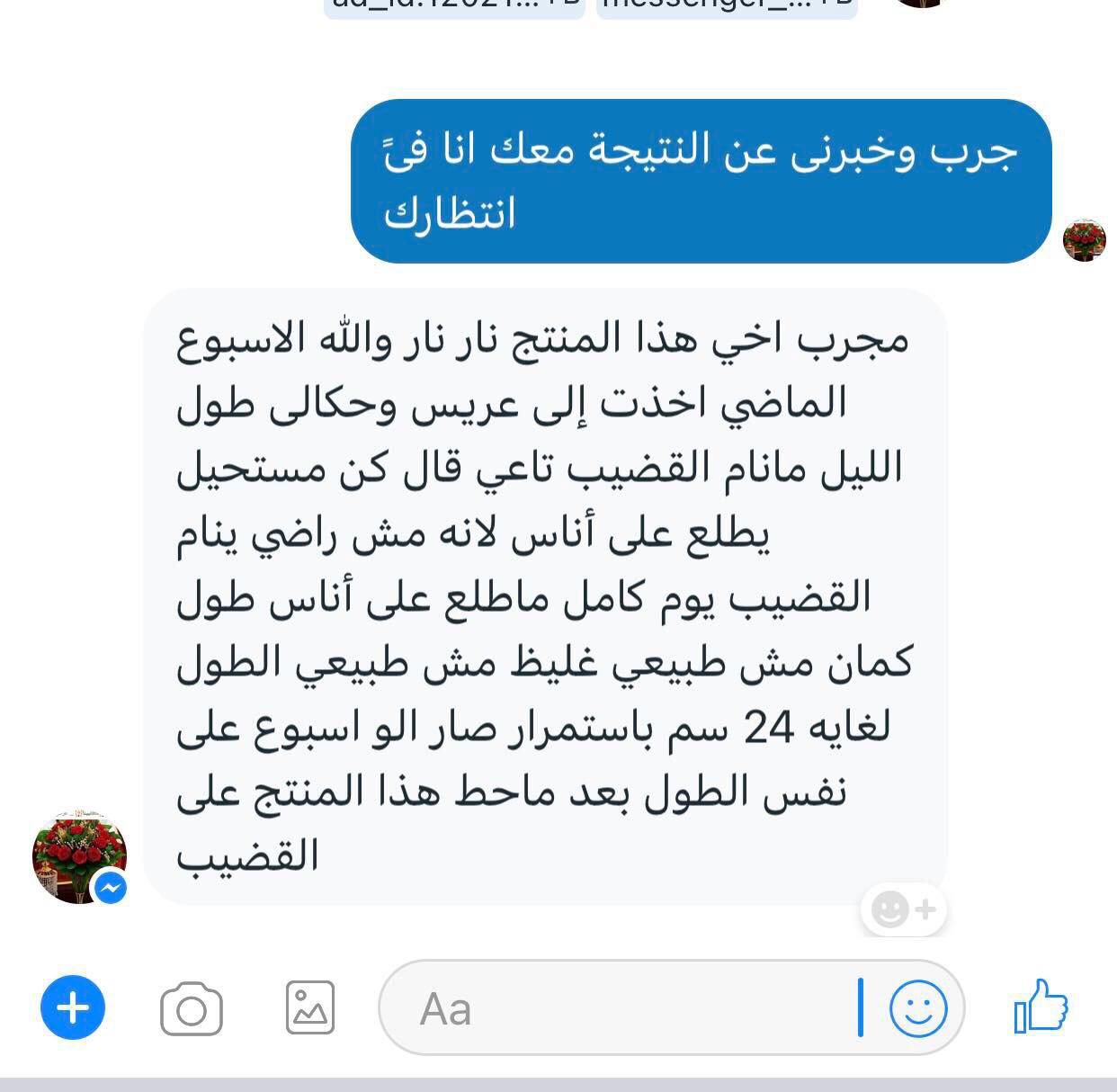Open the photo gallery picker
The width and height of the screenshot is (1117, 1092).
(310, 1007)
